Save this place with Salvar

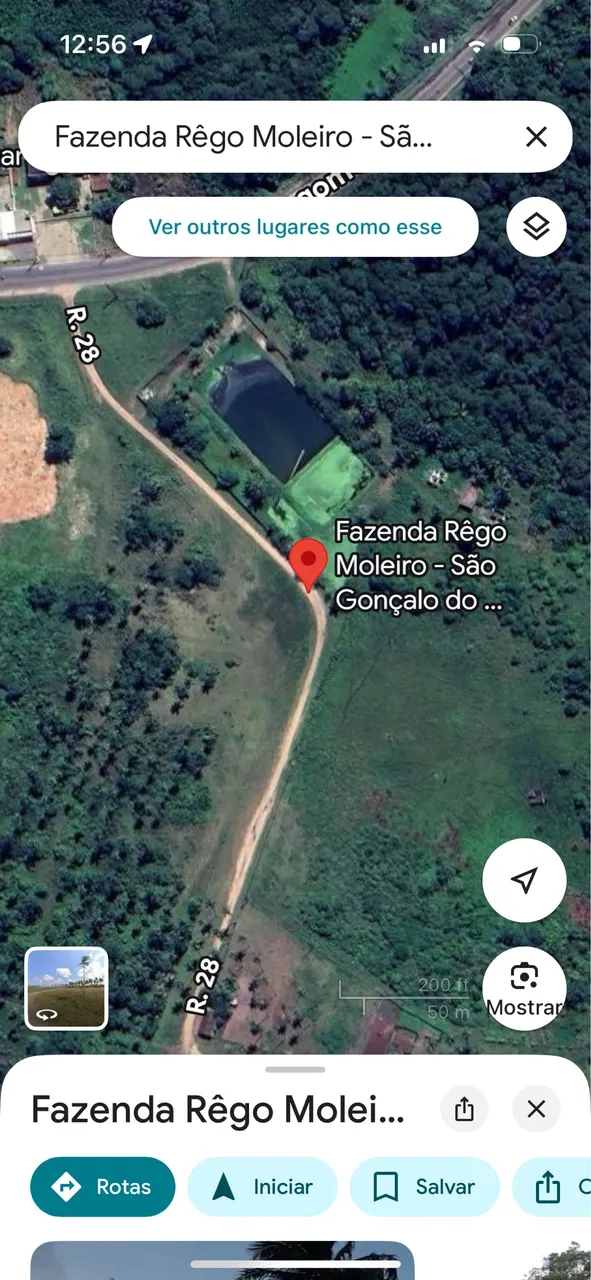[x=425, y=1187]
